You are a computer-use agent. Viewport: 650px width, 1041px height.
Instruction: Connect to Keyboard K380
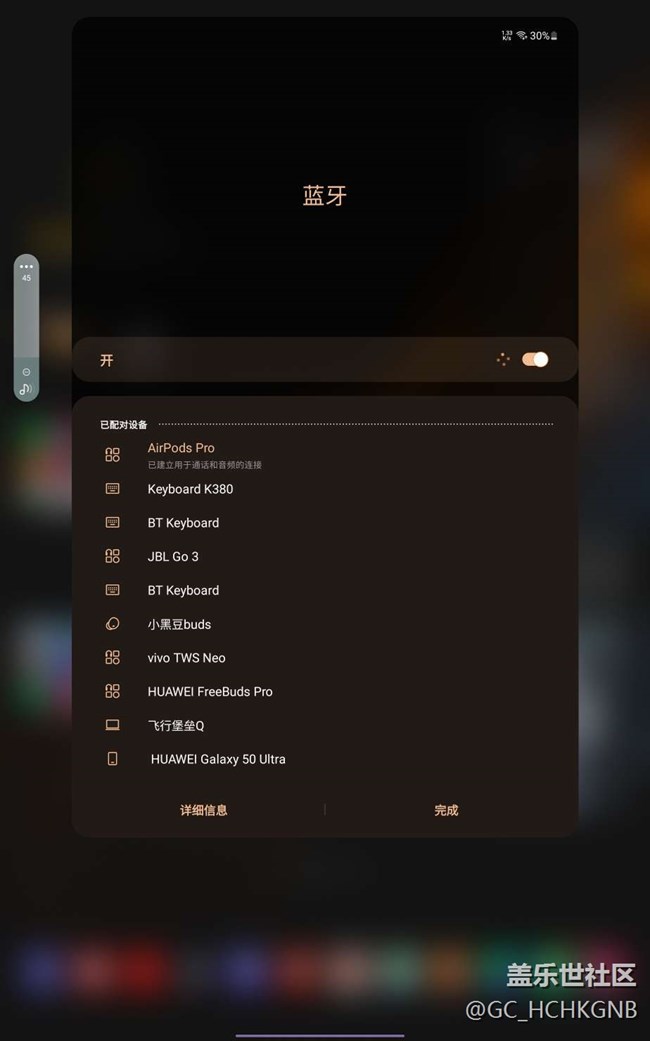(x=190, y=489)
